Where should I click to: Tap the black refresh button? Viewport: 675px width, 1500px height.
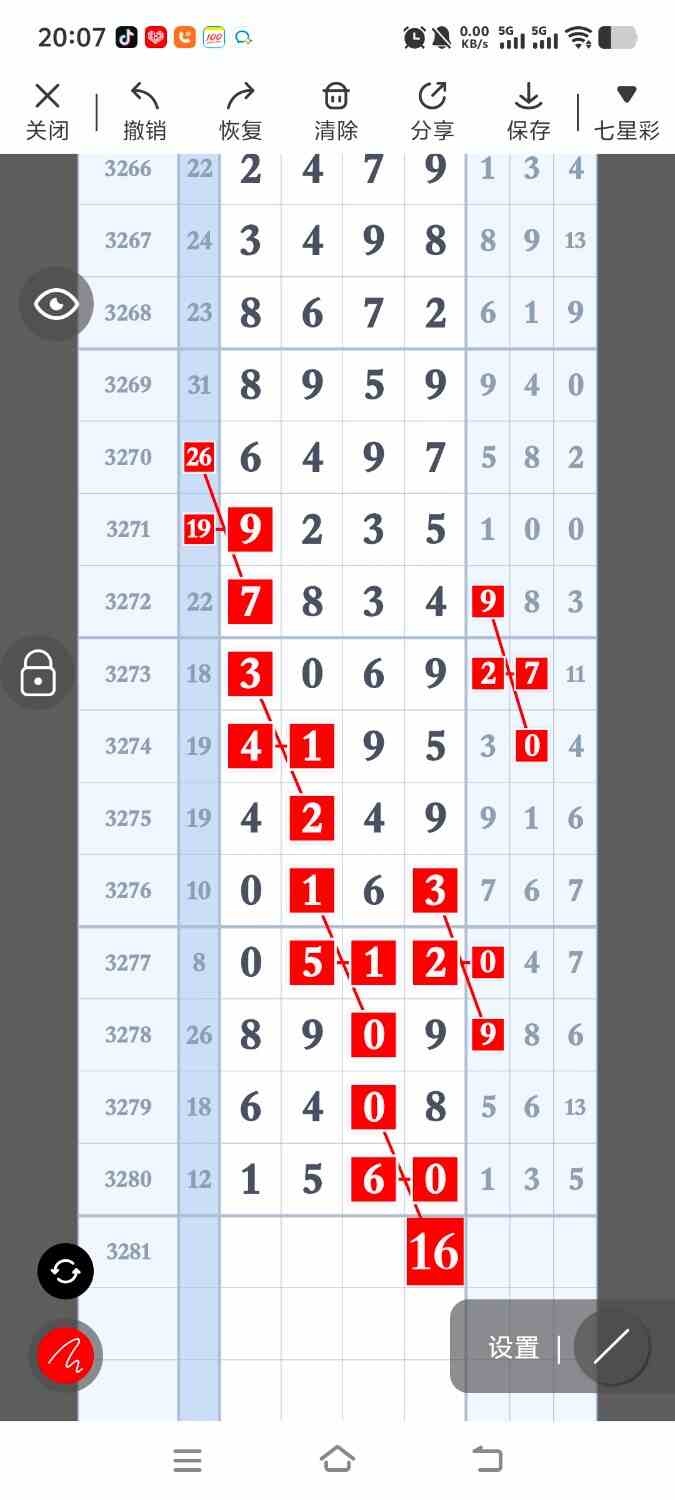66,1272
